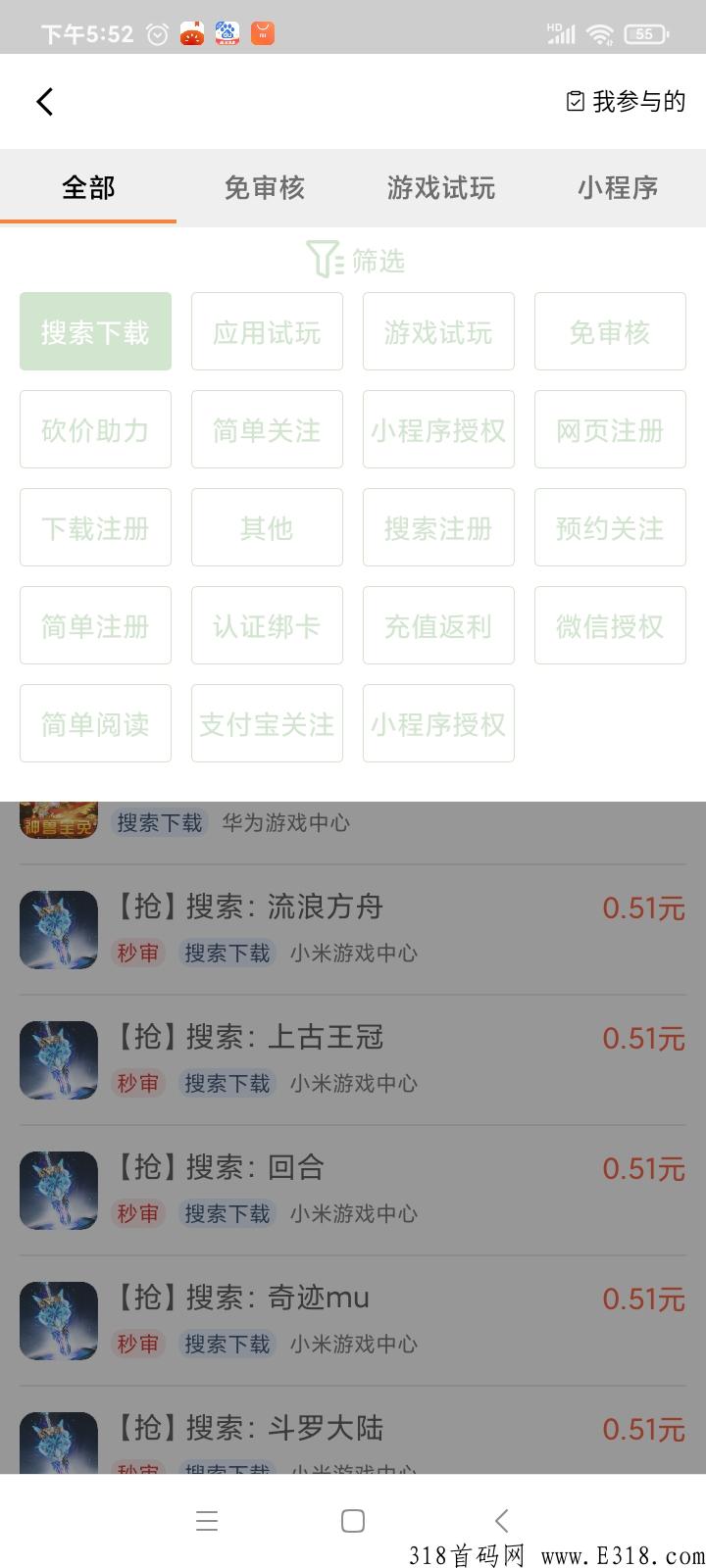
Task: Select the 砍价助力 category
Action: click(95, 429)
